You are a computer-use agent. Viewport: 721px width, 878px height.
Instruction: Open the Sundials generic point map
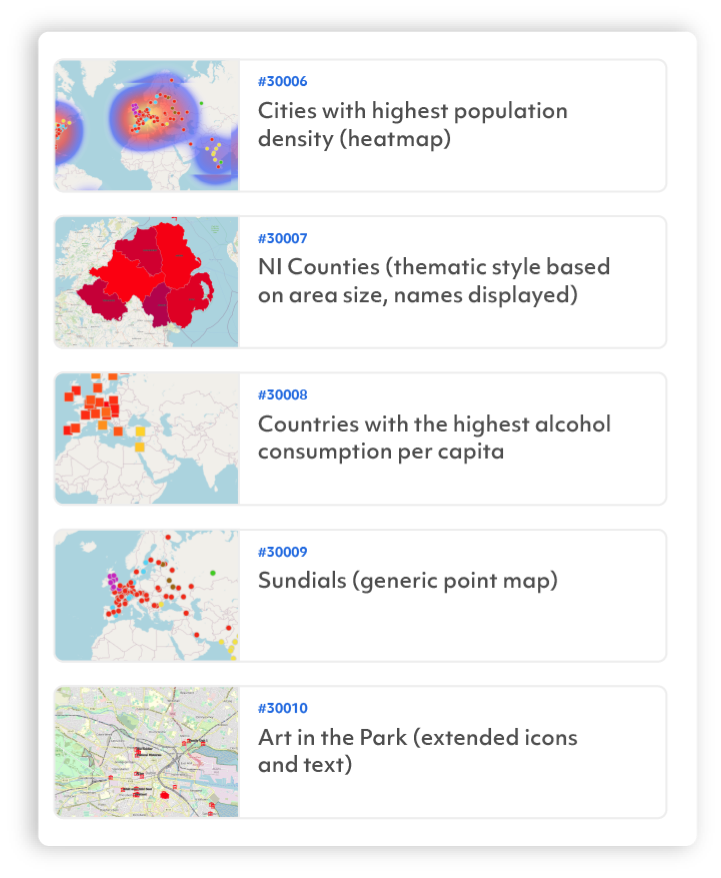tap(407, 580)
